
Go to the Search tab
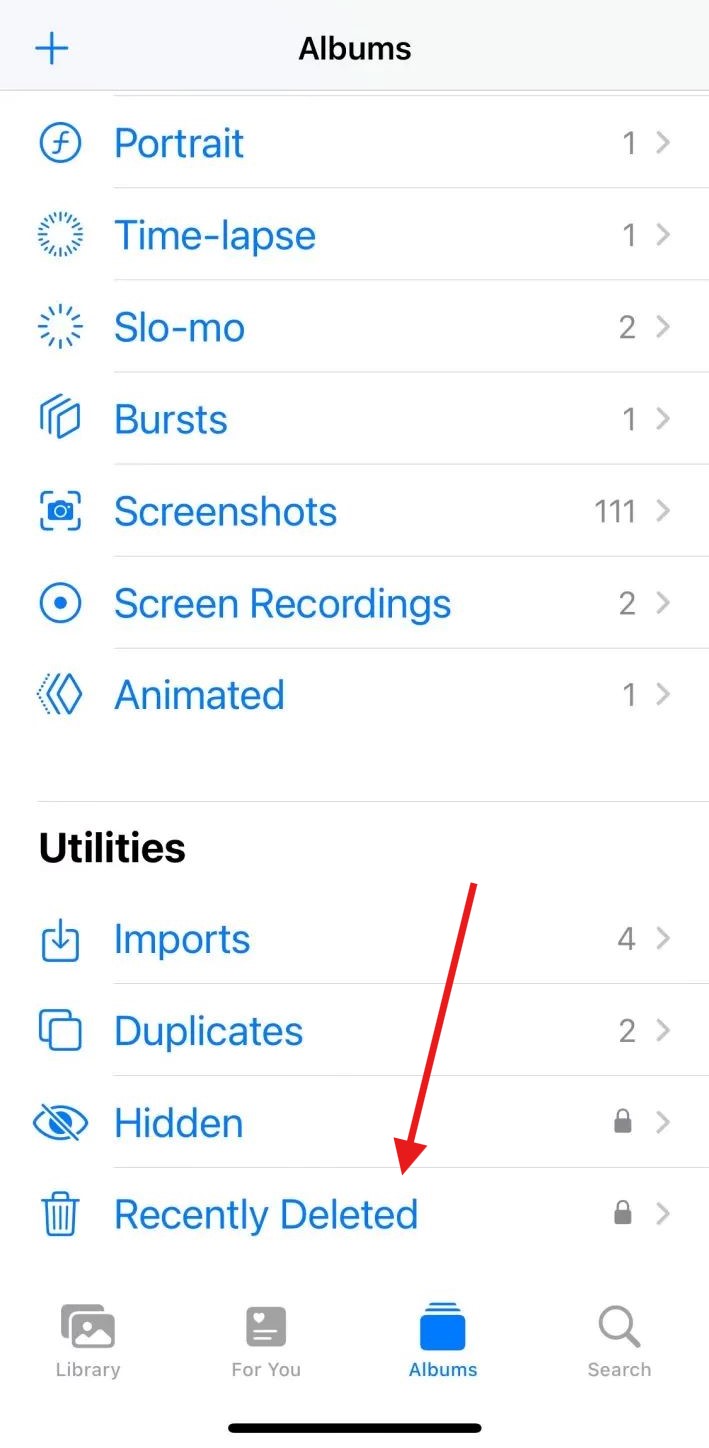pos(619,1341)
